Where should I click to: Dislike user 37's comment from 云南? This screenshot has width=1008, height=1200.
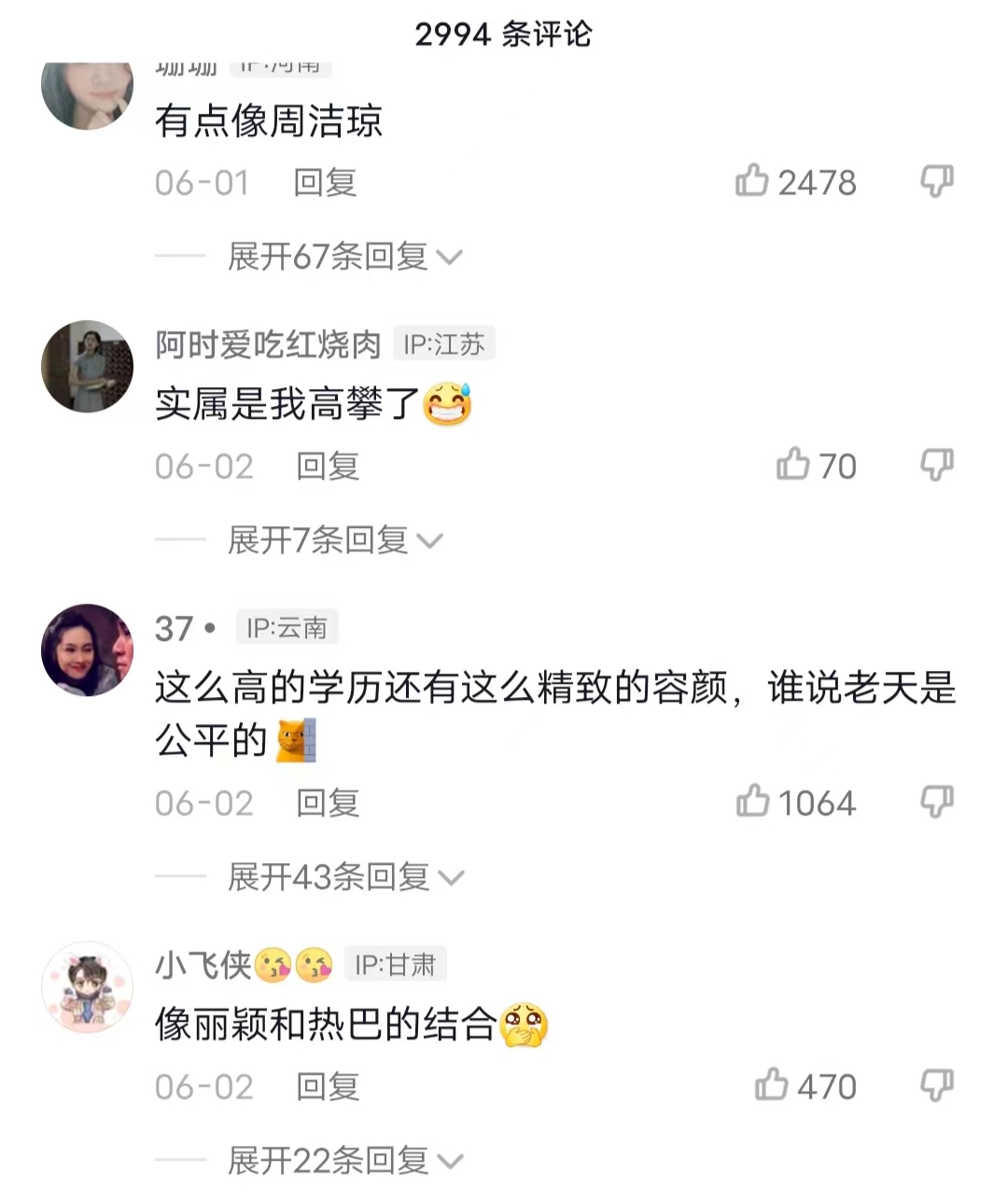[936, 802]
